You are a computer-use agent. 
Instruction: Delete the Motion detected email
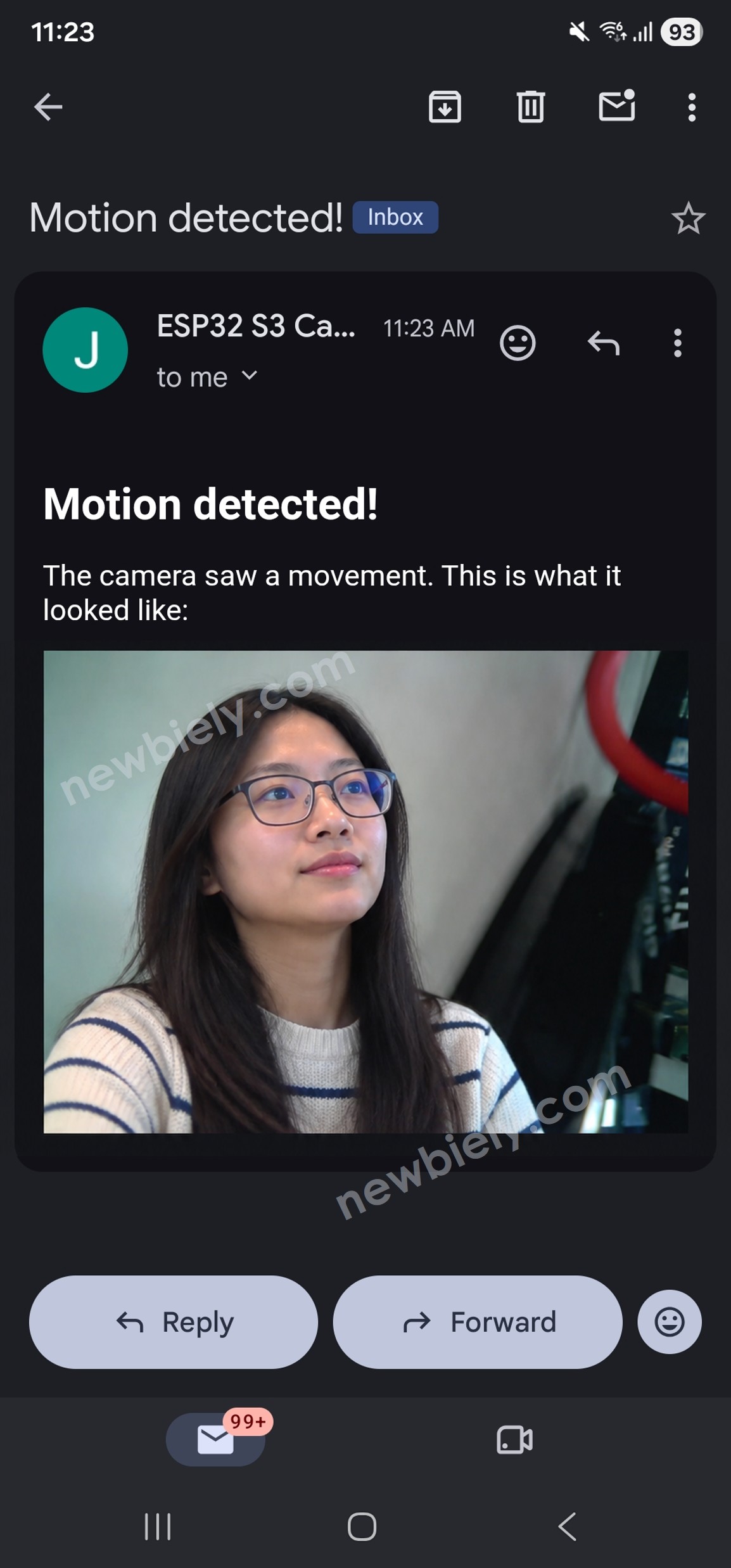coord(530,106)
